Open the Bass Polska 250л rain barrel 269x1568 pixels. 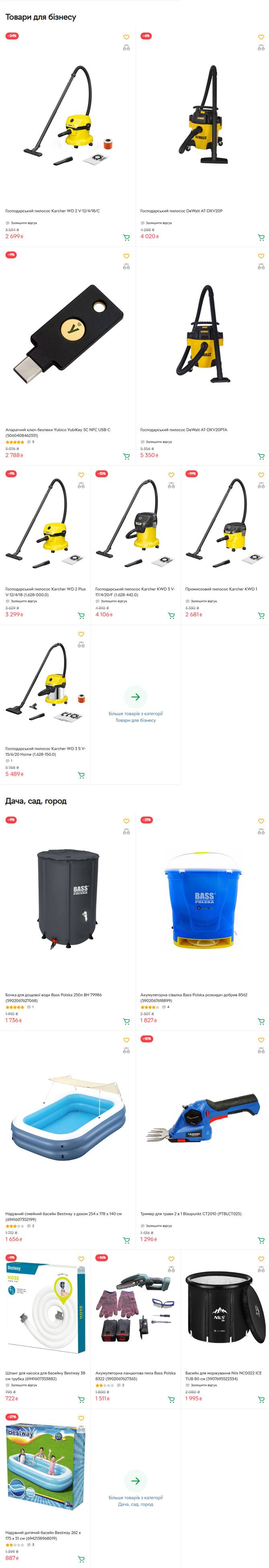click(x=53, y=997)
